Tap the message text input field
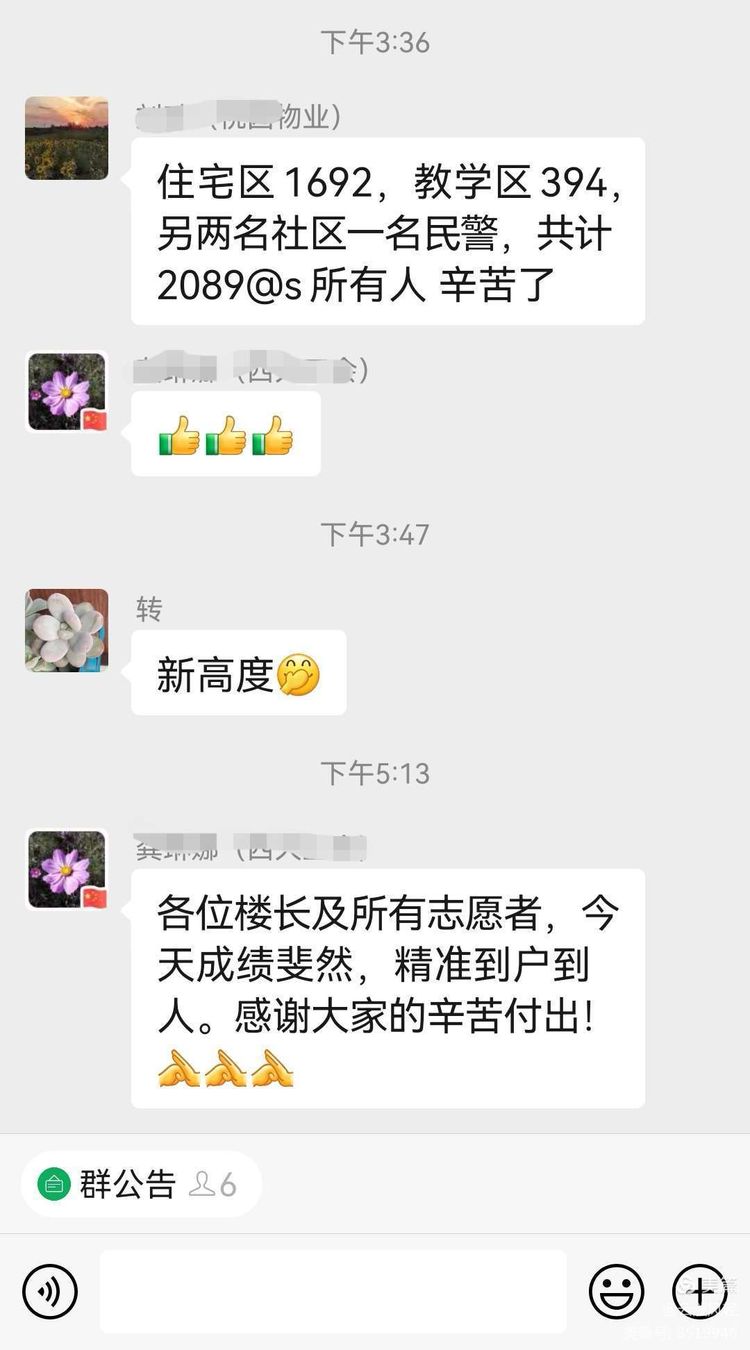 [333, 1291]
